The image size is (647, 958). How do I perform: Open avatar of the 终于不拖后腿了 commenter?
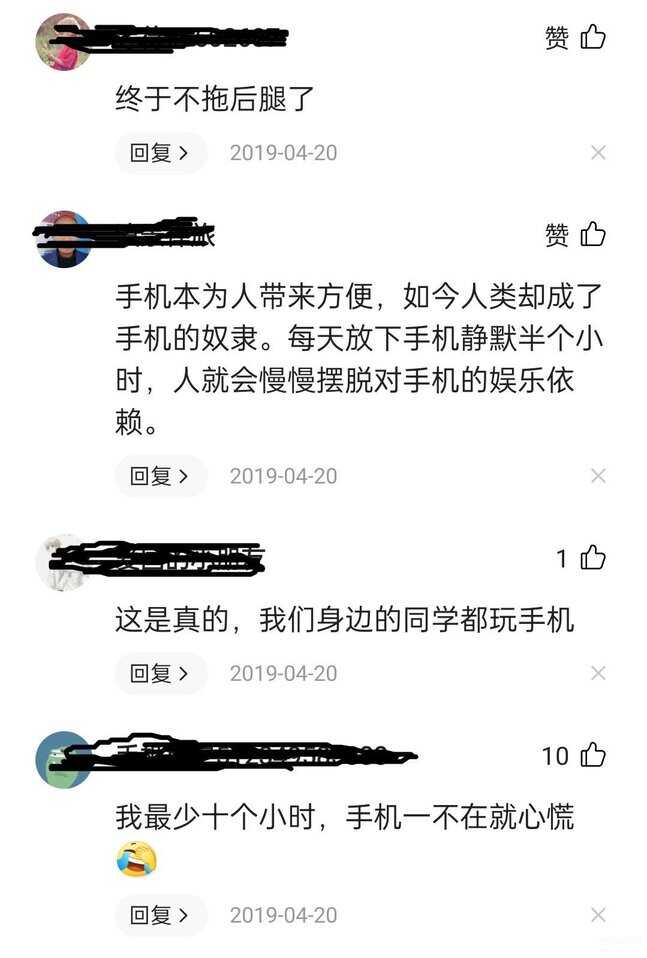coord(63,42)
